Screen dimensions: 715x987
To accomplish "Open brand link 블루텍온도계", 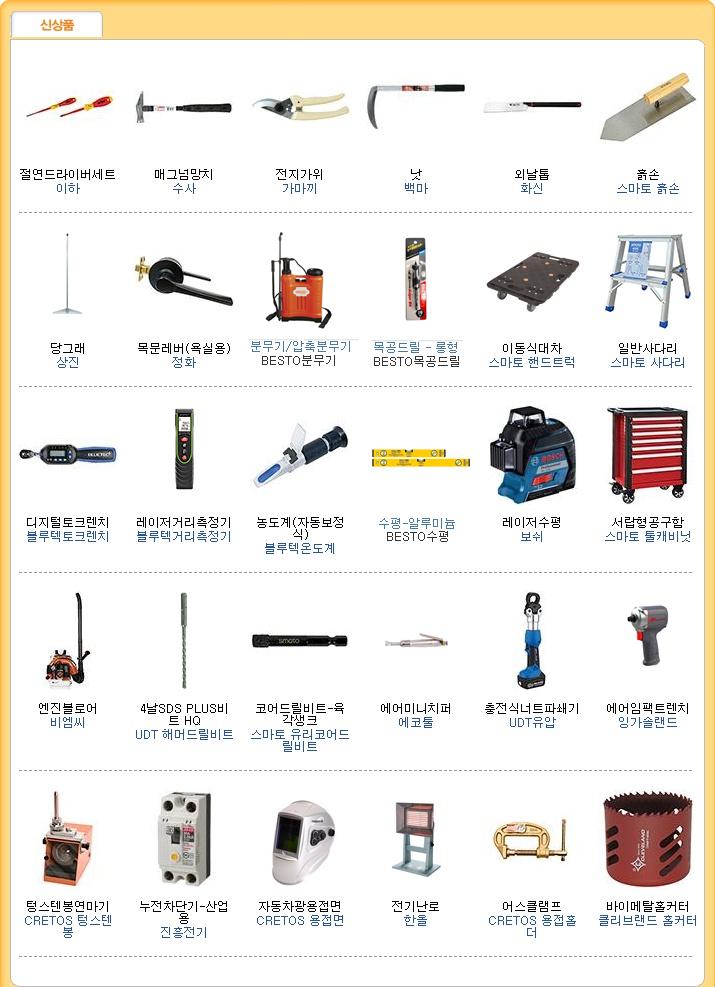I will click(299, 548).
